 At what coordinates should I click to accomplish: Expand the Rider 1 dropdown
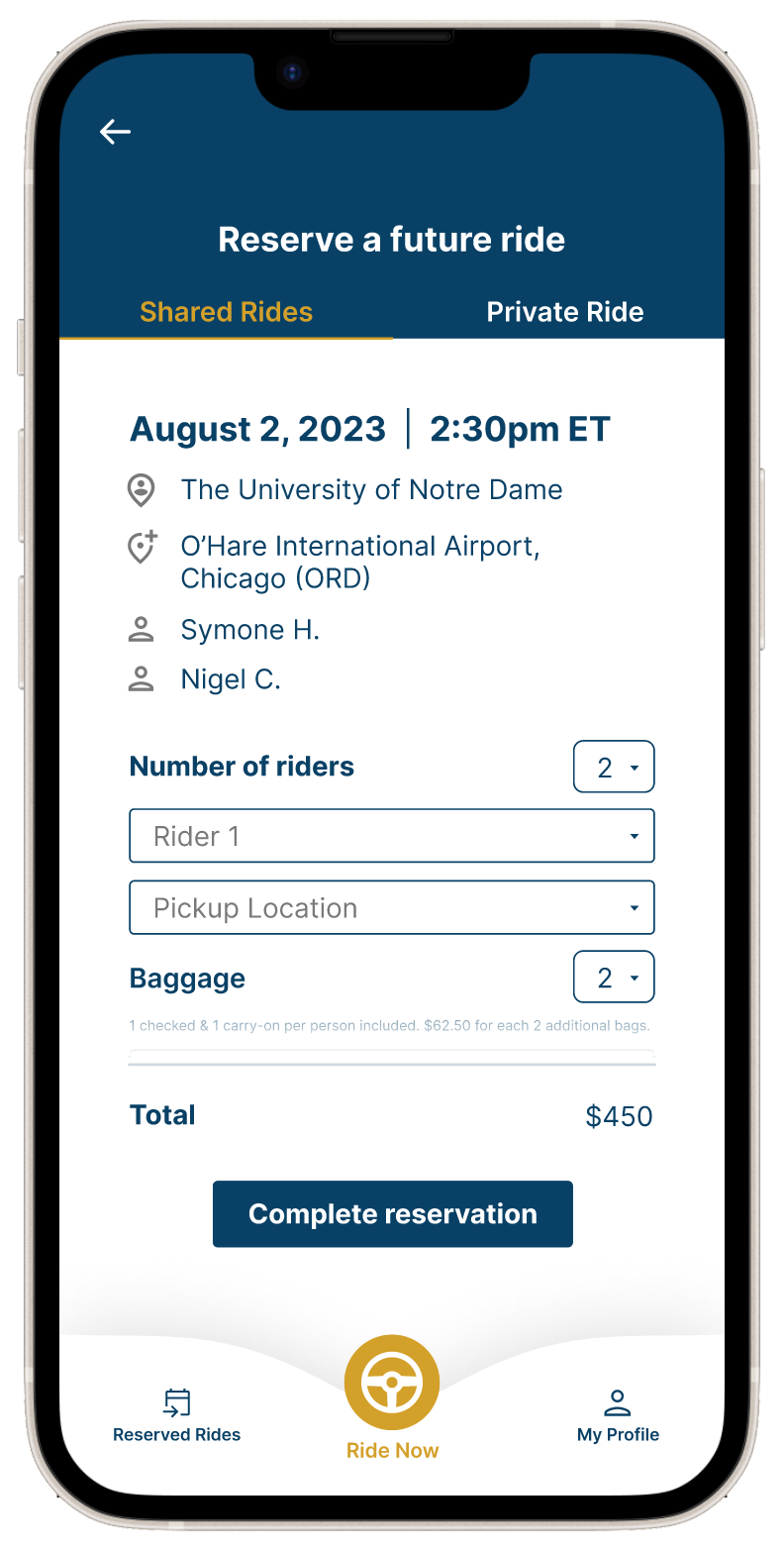point(391,836)
